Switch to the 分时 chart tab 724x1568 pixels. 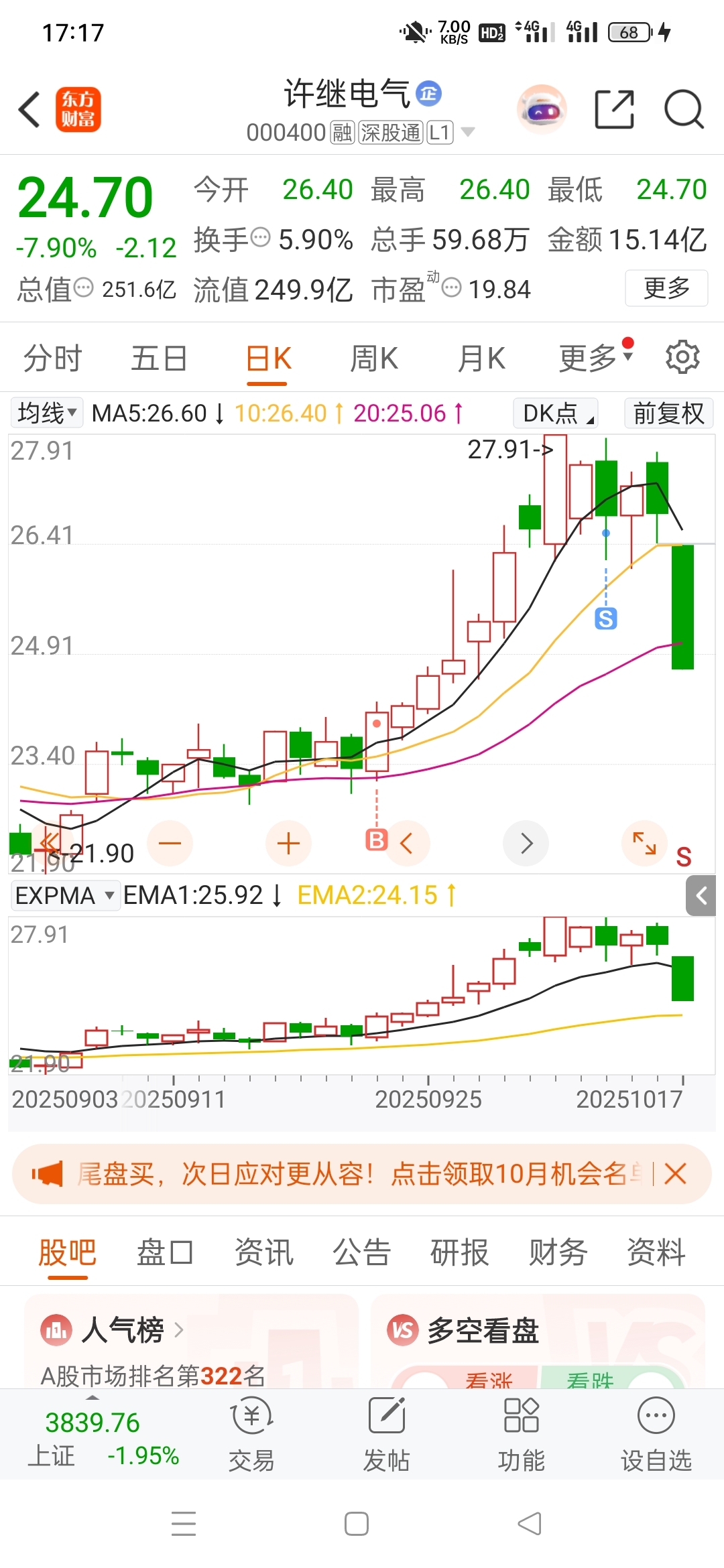[52, 358]
